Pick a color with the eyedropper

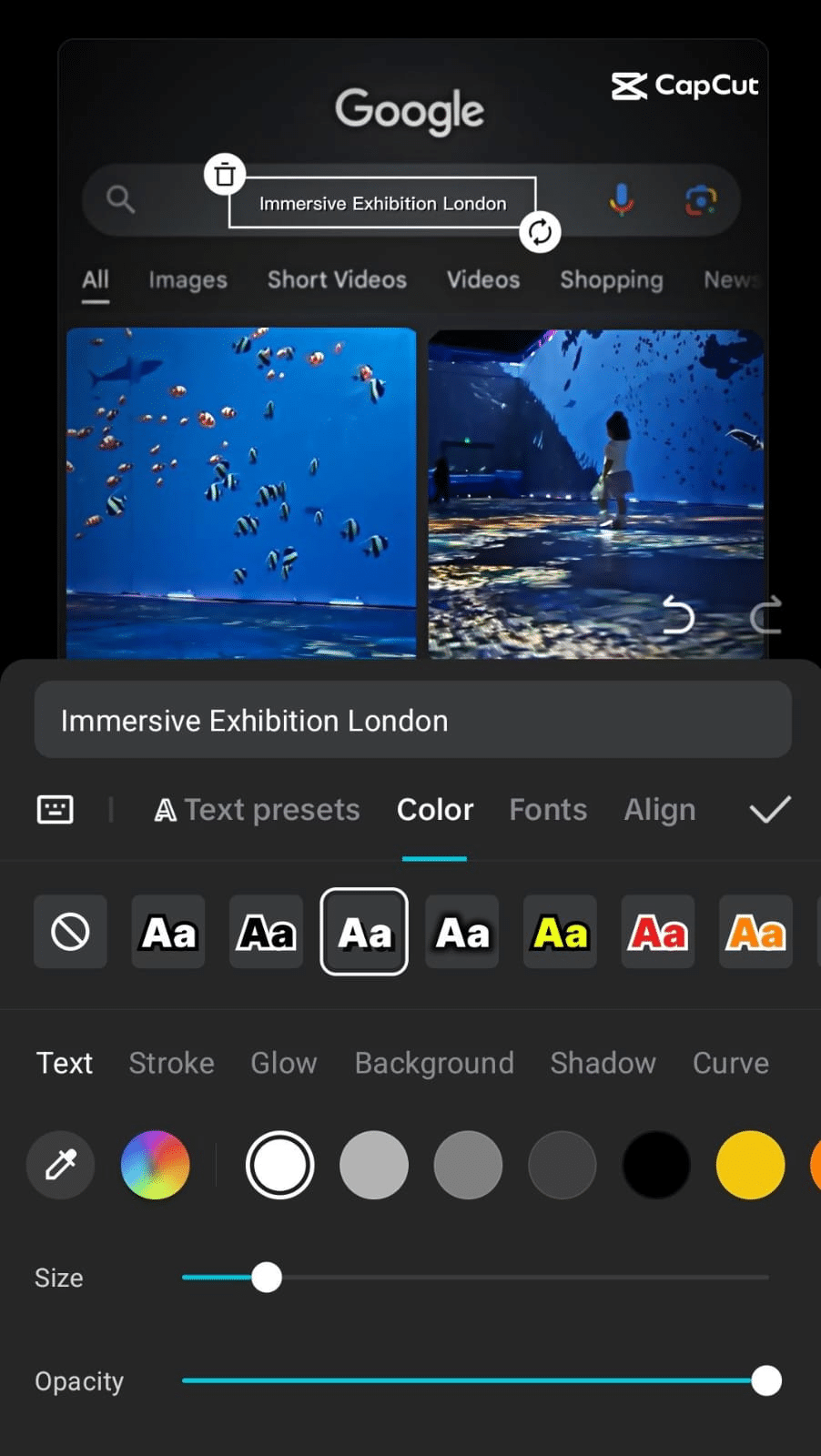click(61, 1165)
